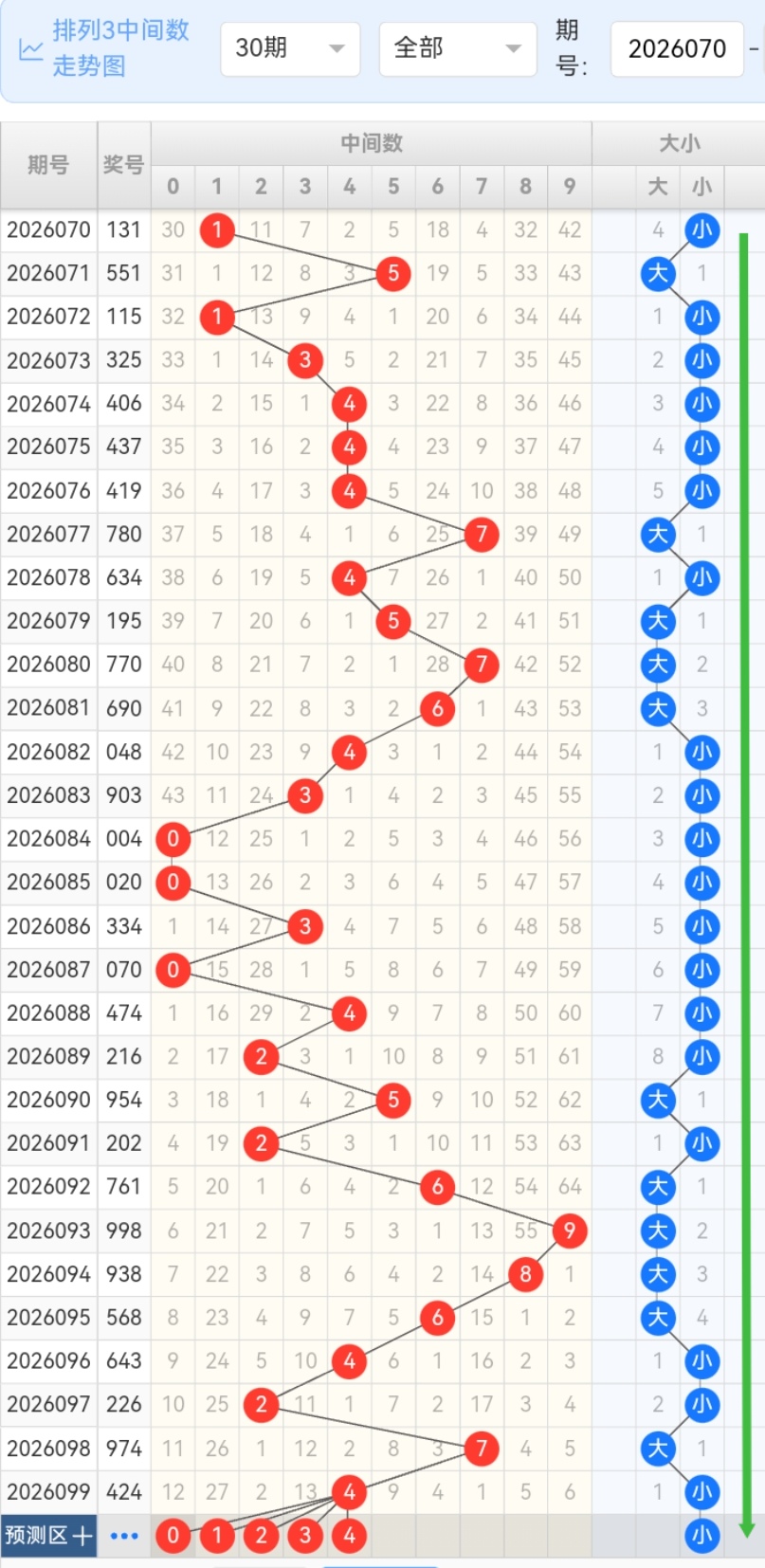Toggle prediction number 4 in 预测区
The height and width of the screenshot is (1568, 765).
pos(349,1536)
